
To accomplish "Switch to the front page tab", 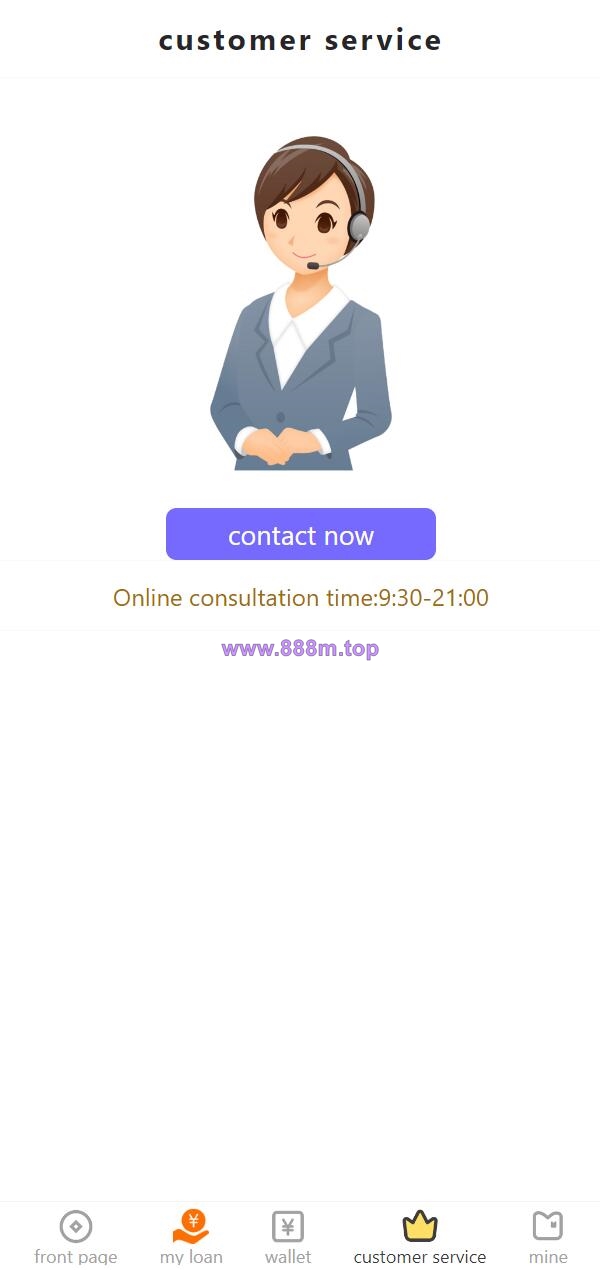I will coord(76,1236).
